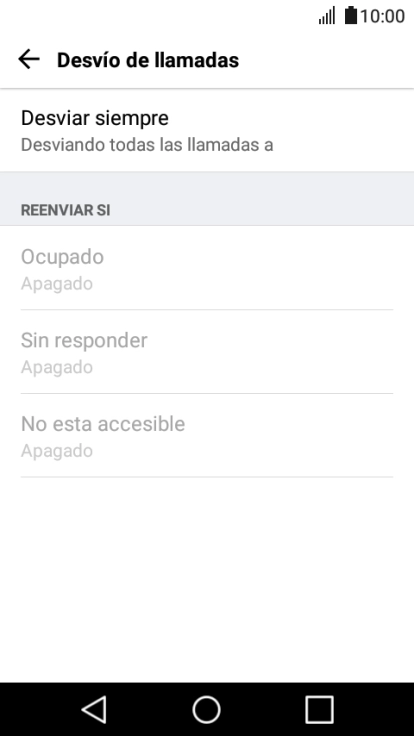Tap the system home button
Image resolution: width=414 pixels, height=736 pixels.
(x=207, y=709)
